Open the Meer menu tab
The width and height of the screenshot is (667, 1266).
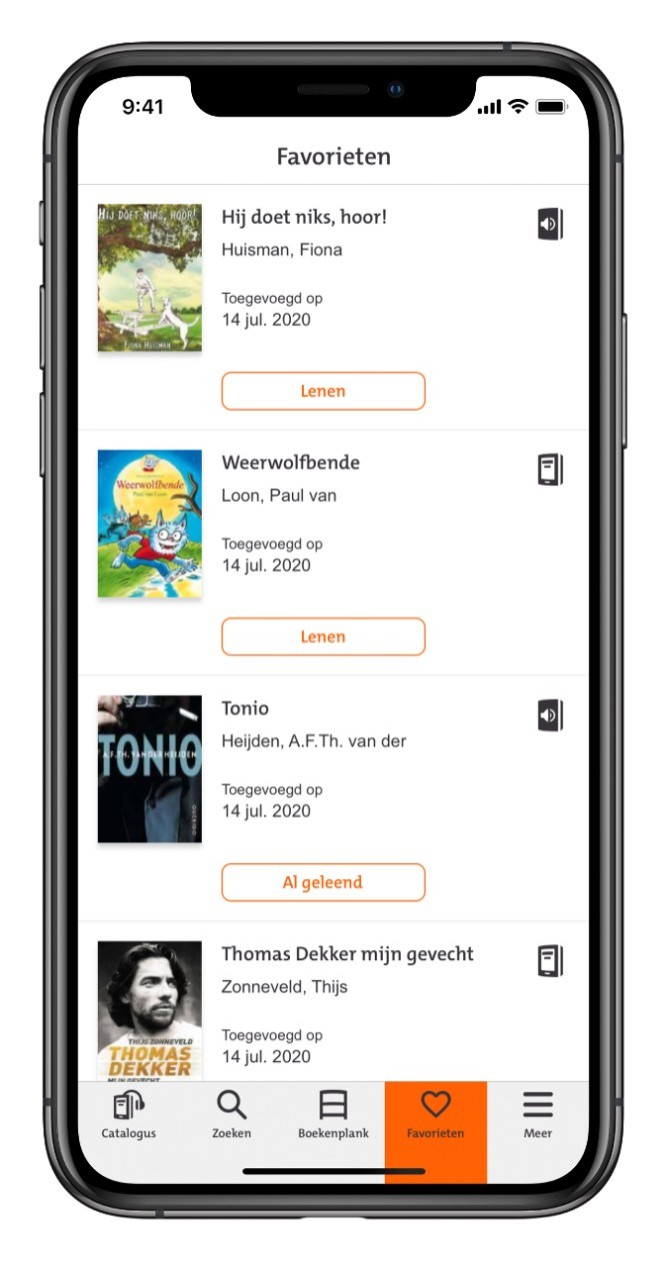(537, 1115)
